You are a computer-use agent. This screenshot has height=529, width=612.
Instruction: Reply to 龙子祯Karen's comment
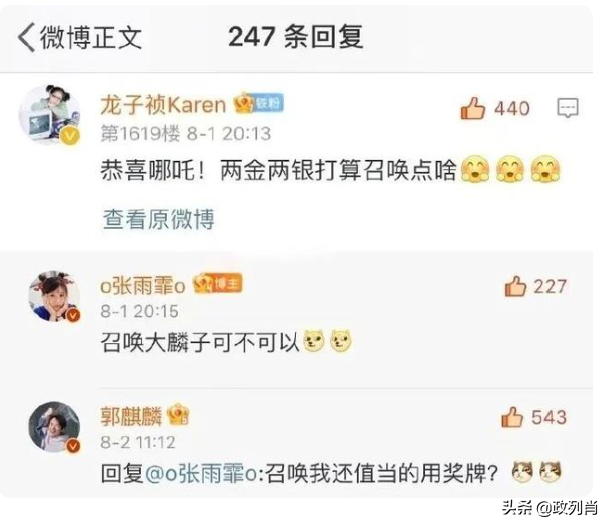click(568, 107)
